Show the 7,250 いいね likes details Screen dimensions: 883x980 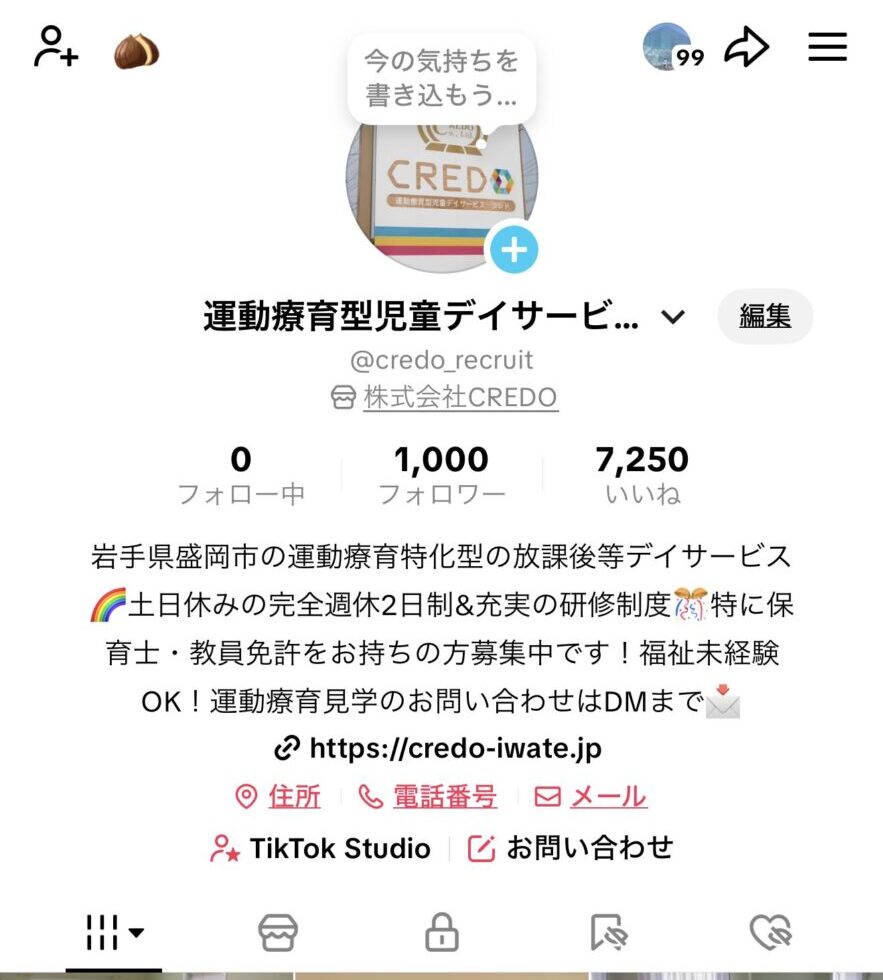pyautogui.click(x=642, y=475)
